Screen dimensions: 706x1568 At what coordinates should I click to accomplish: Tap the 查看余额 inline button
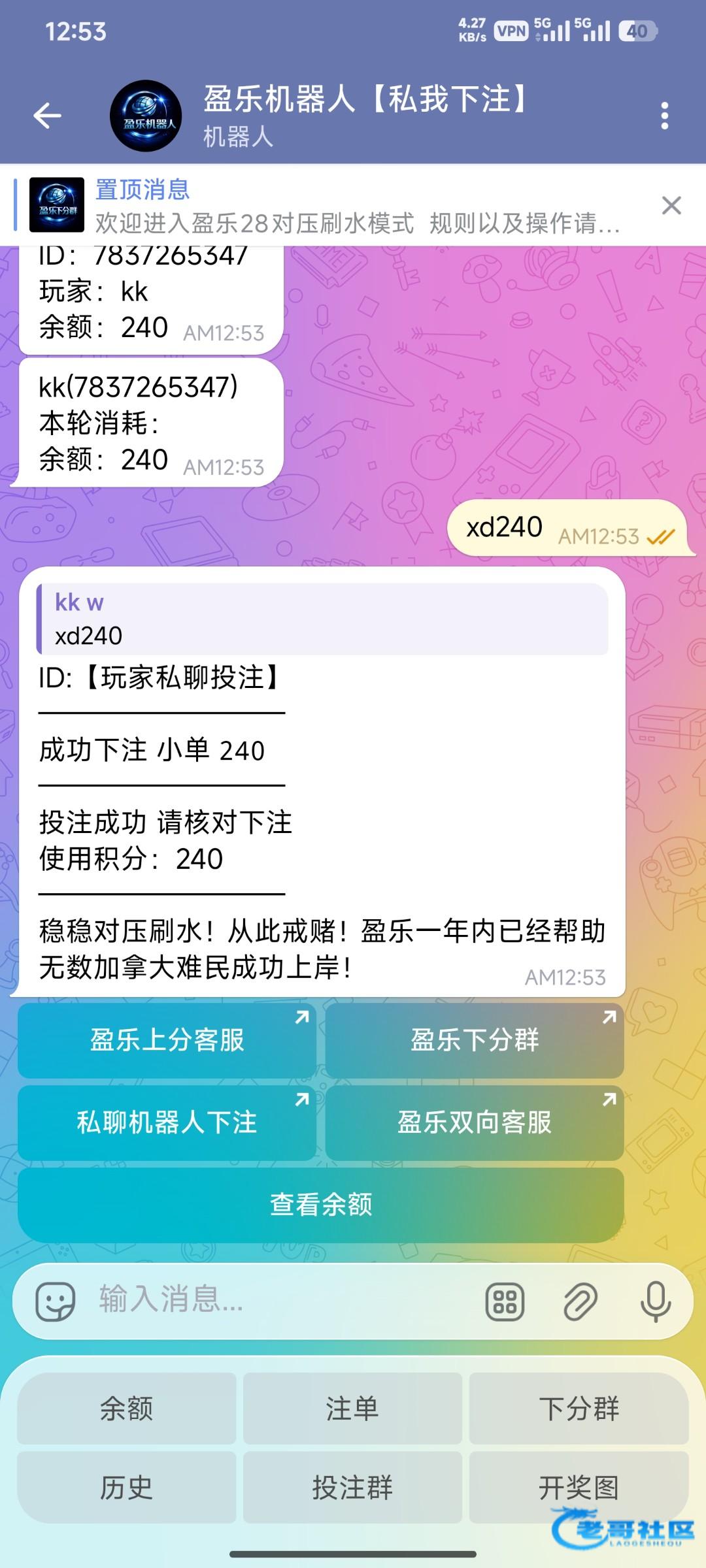coord(320,1204)
